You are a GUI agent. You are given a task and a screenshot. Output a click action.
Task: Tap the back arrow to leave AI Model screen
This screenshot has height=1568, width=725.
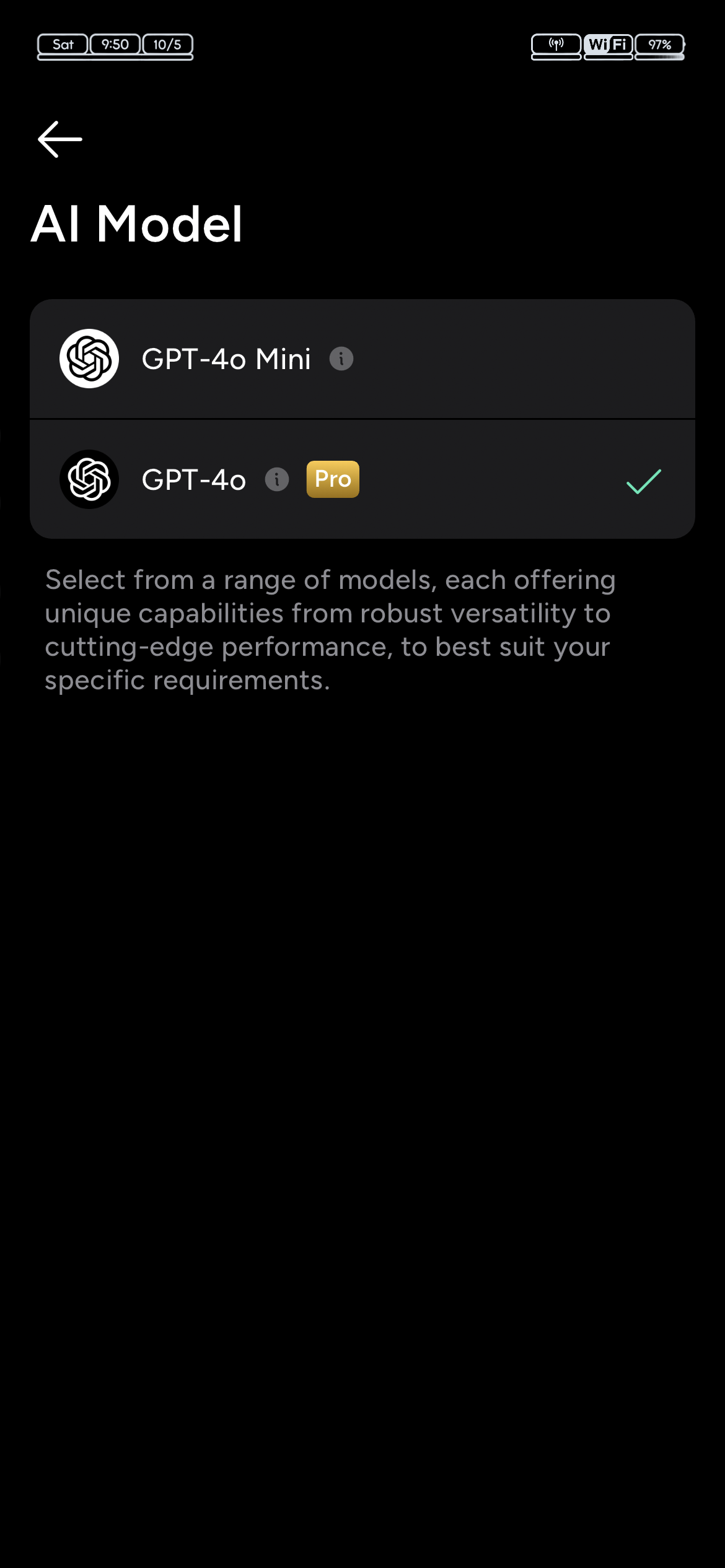[x=59, y=139]
